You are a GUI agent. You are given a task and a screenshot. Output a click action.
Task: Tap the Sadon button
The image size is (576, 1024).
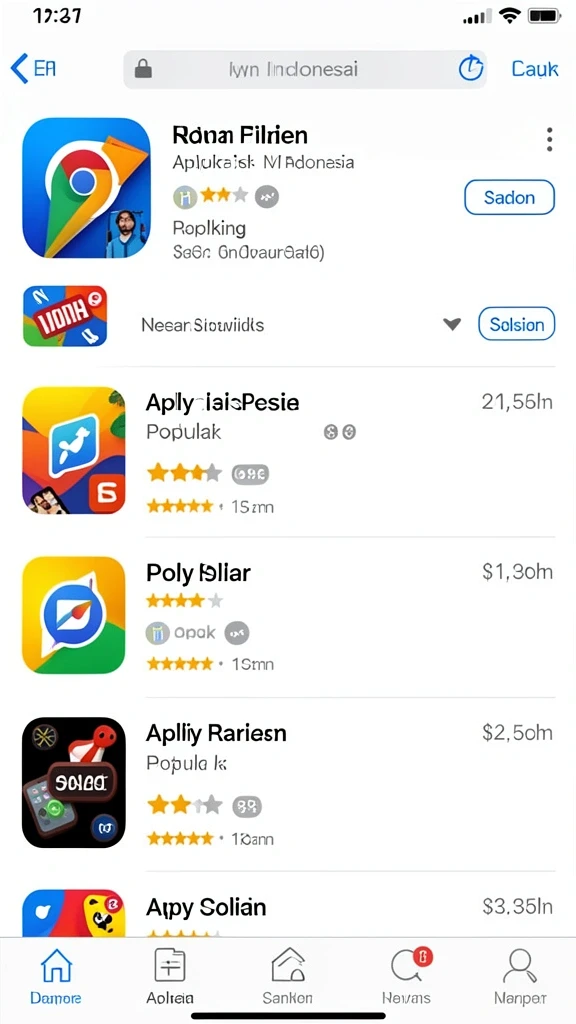coord(509,197)
